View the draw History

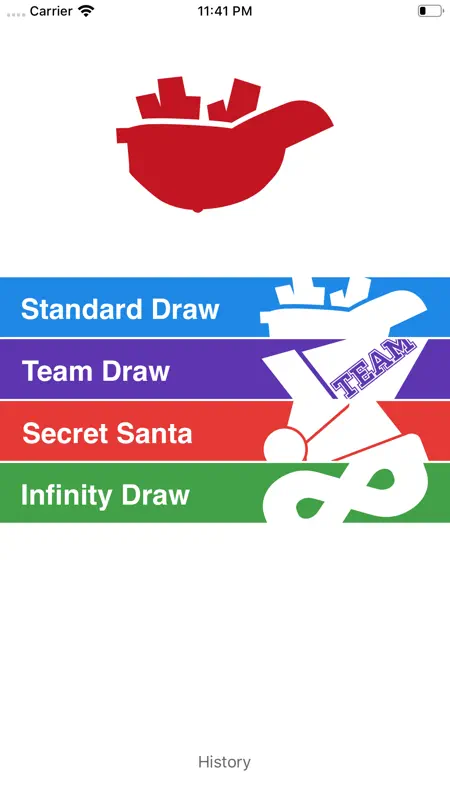(224, 762)
